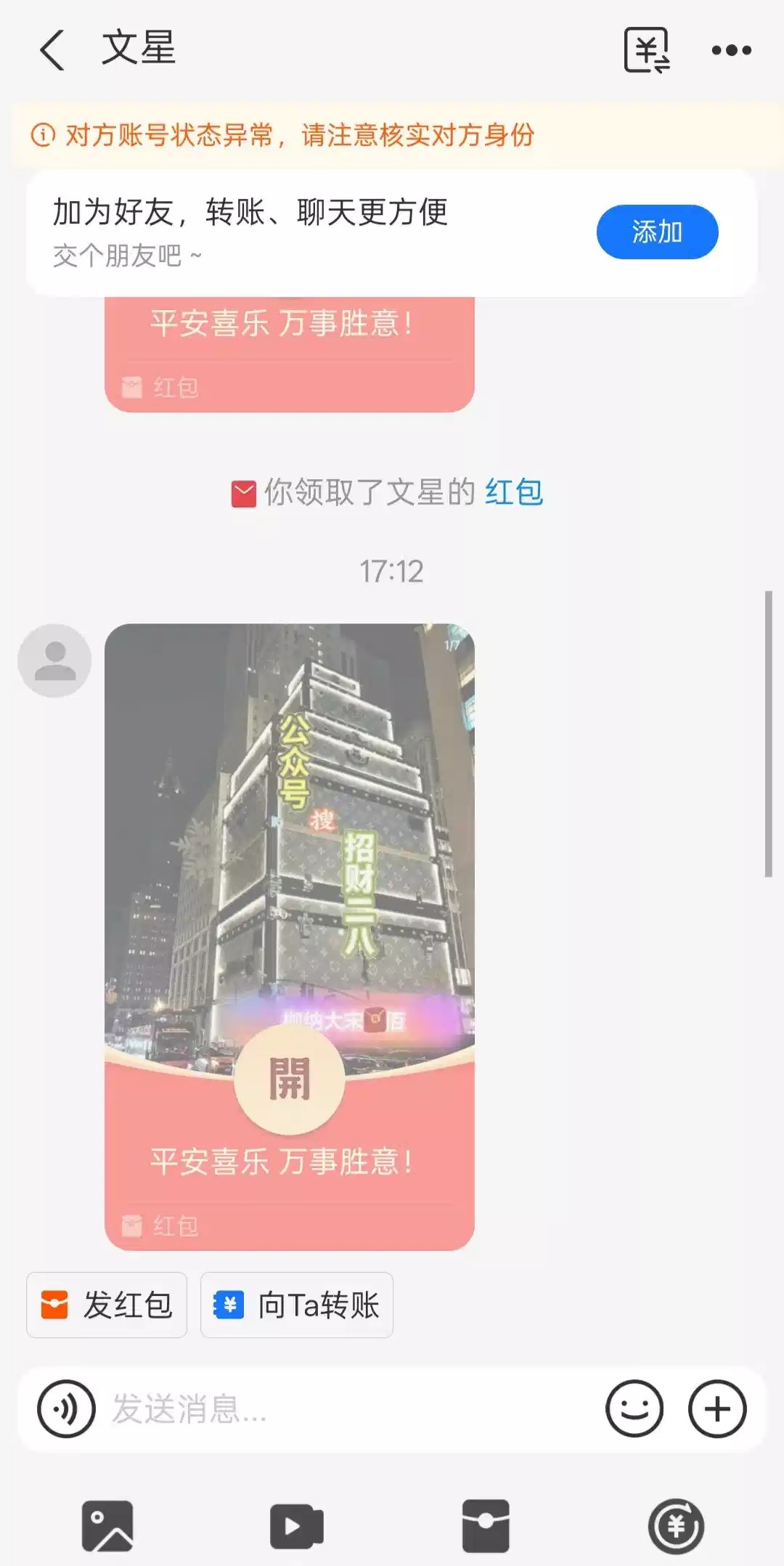The height and width of the screenshot is (1566, 784).
Task: Select 向Ta转账 to transfer money
Action: [x=297, y=1305]
